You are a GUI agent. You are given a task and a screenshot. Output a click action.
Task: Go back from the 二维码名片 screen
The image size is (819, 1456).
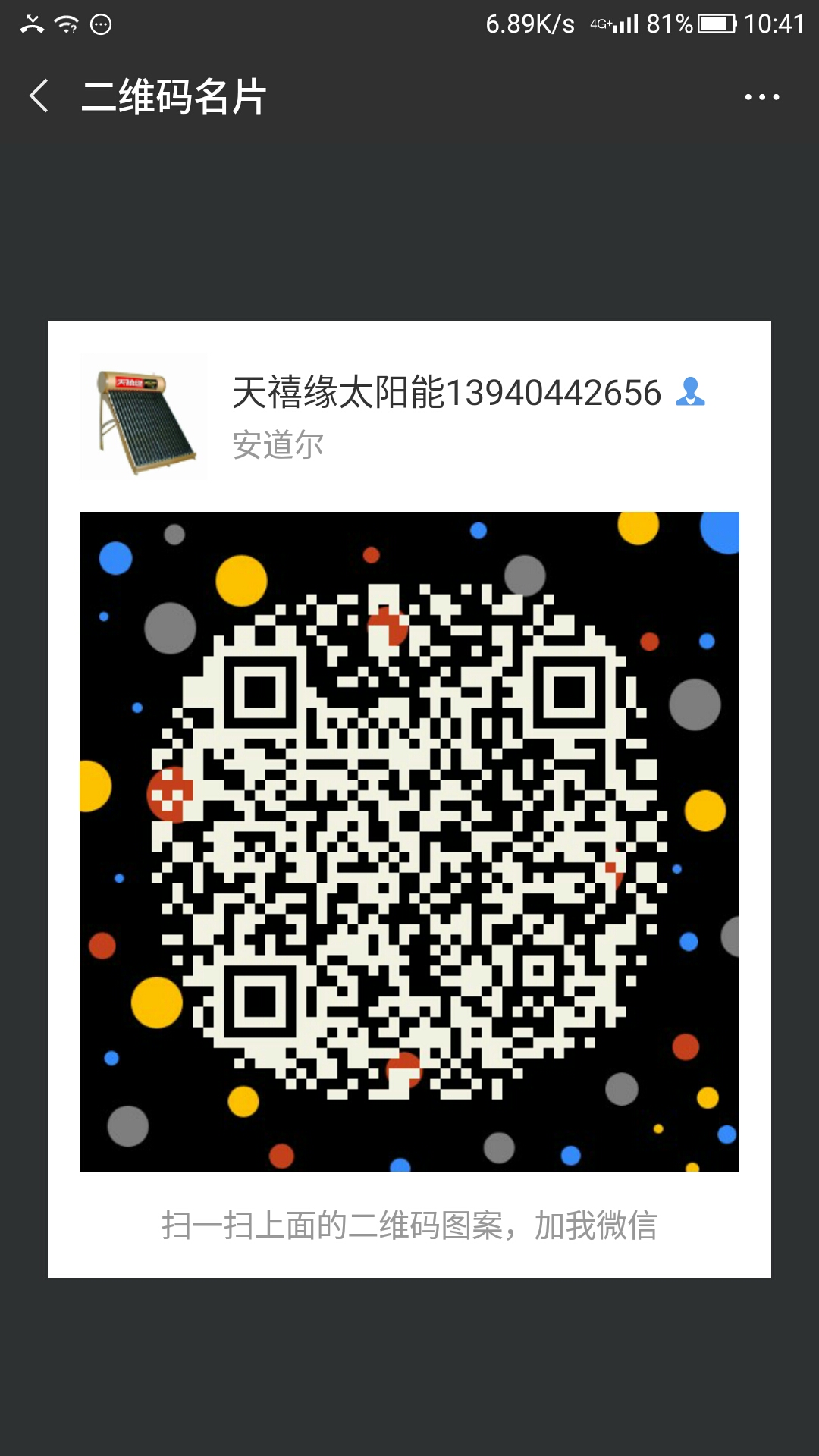click(39, 96)
